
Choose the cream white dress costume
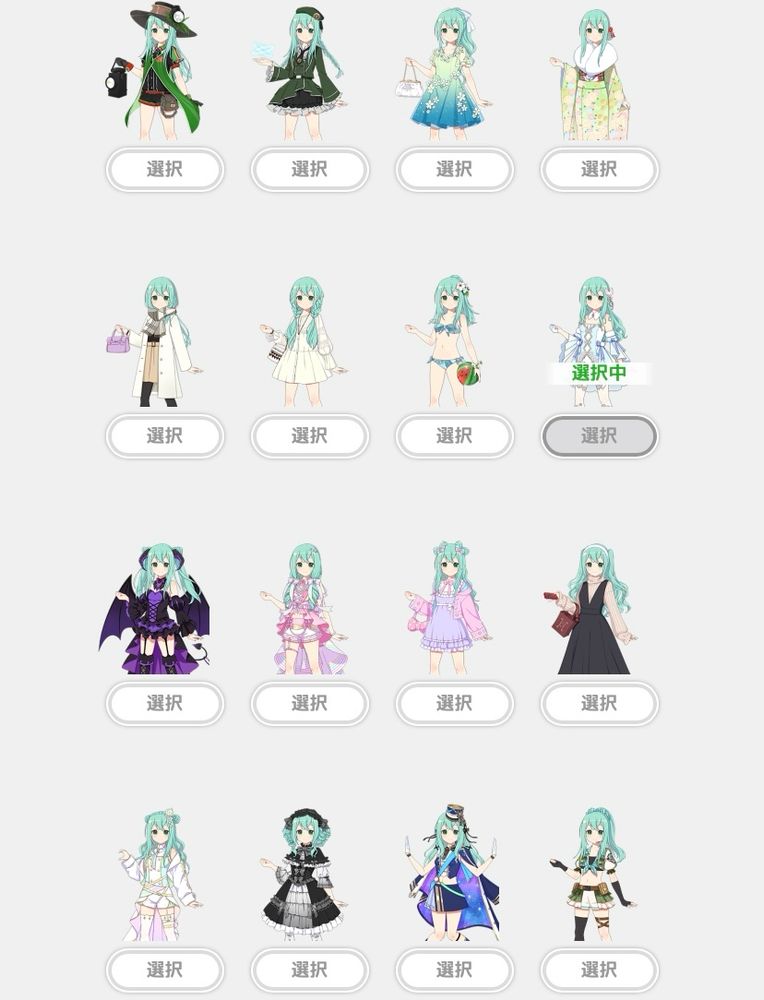310,436
